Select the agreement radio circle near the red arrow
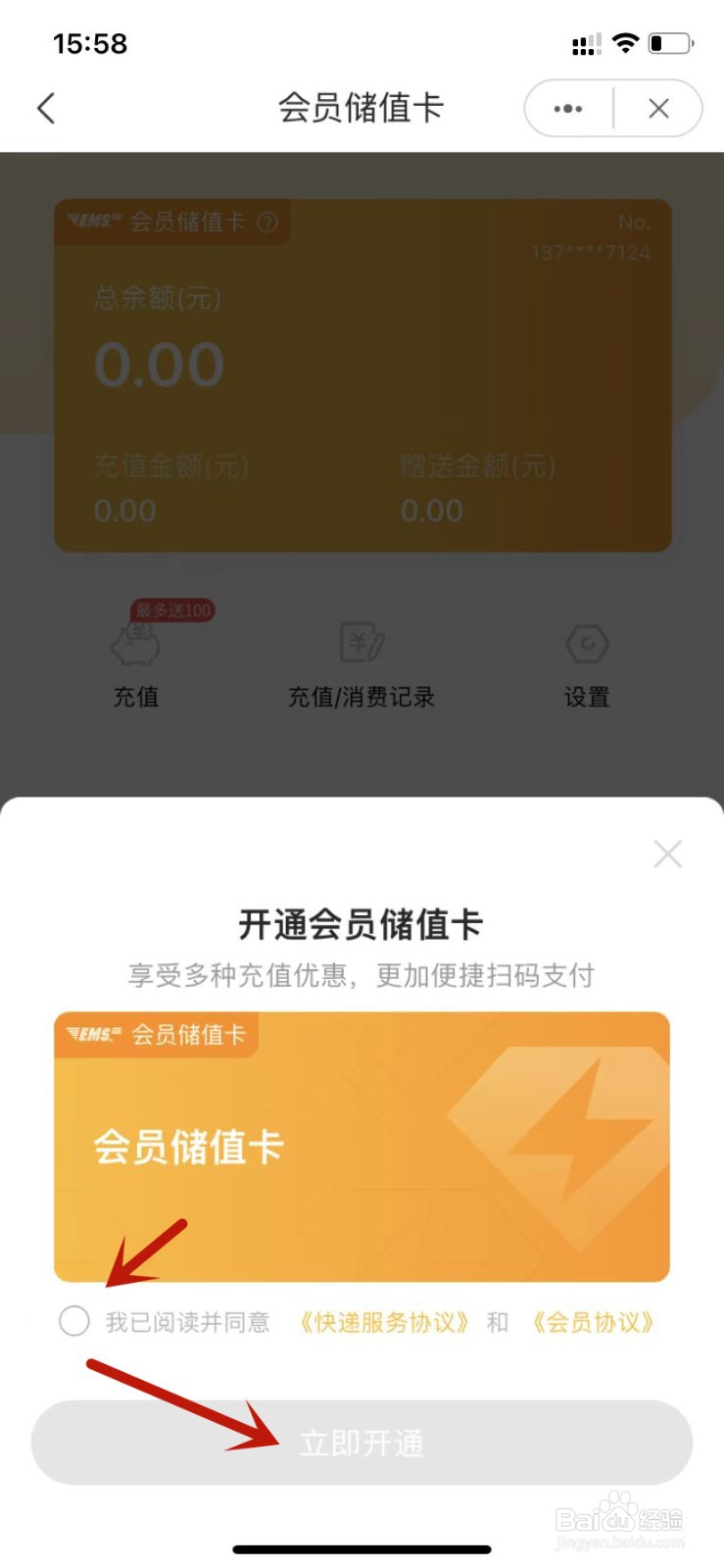Screen dimensions: 724x1568 pyautogui.click(x=74, y=1321)
